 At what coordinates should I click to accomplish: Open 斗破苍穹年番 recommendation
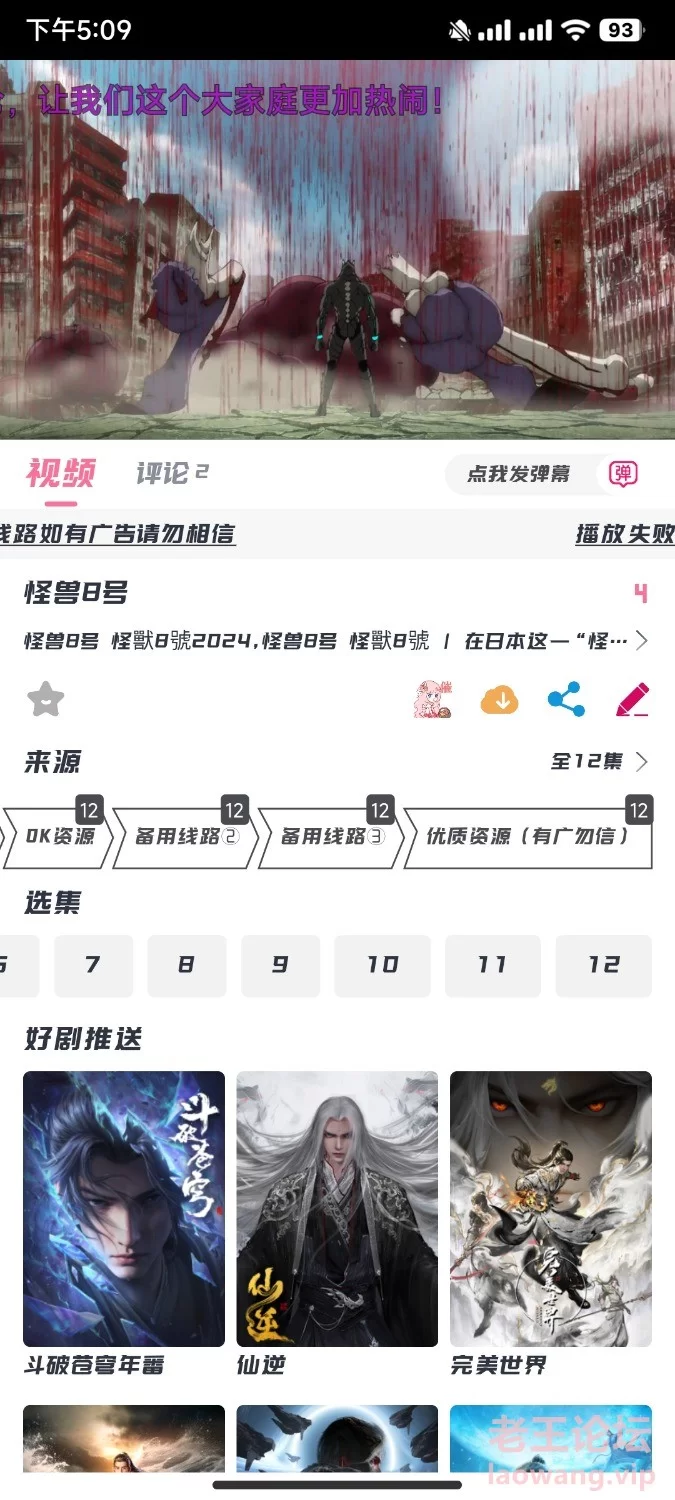(124, 1224)
